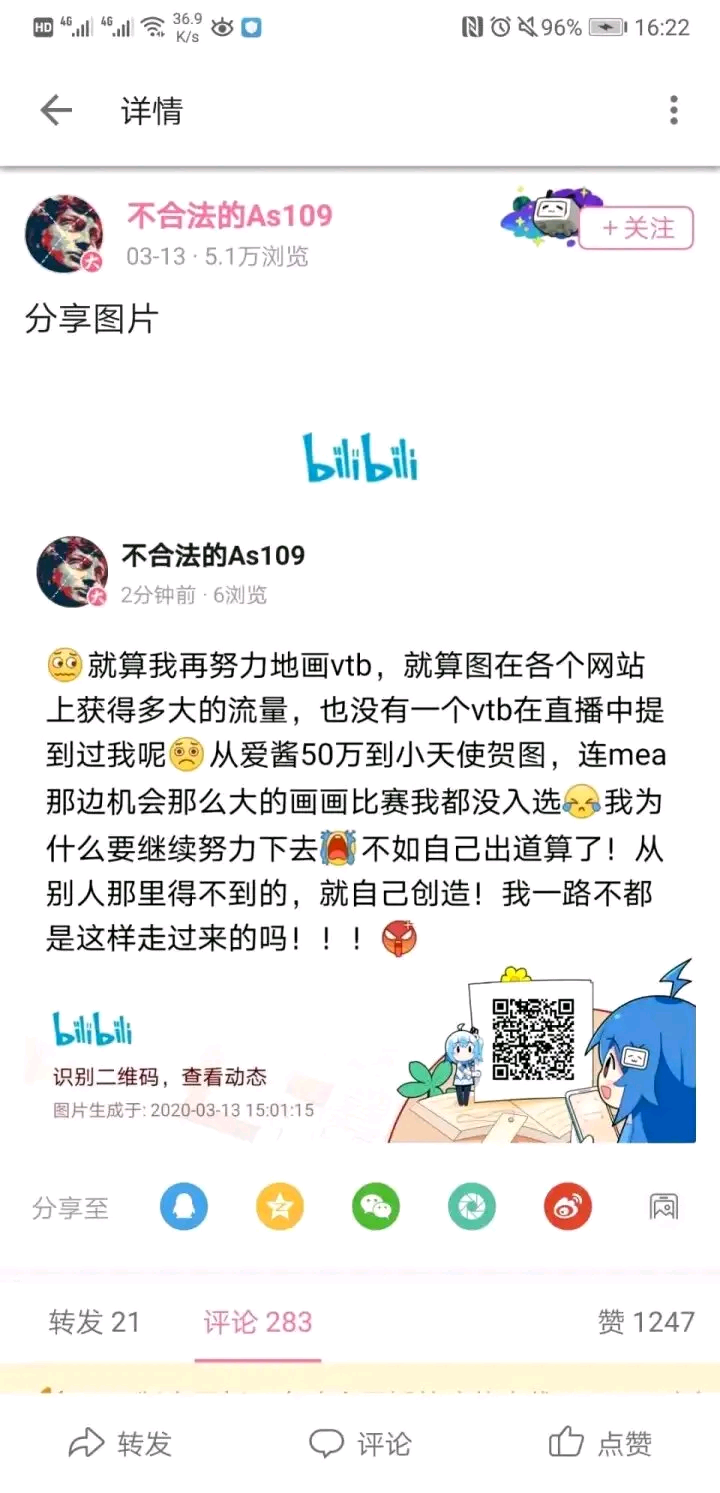Viewport: 720px width, 1493px height.
Task: Open the overflow menu
Action: pos(674,110)
